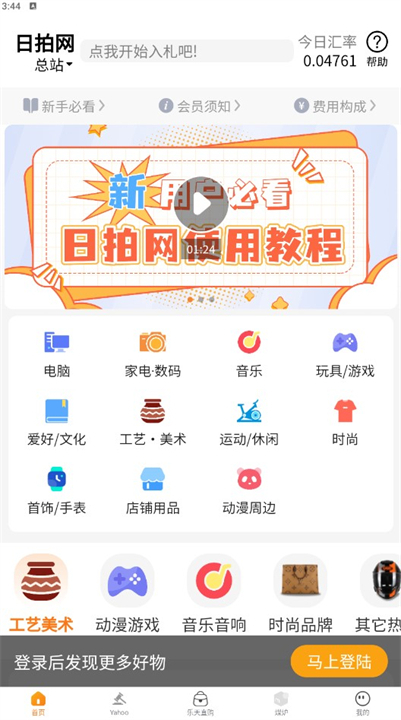This screenshot has height=720, width=401.
Task: Open the 家电·数码 category
Action: (152, 354)
